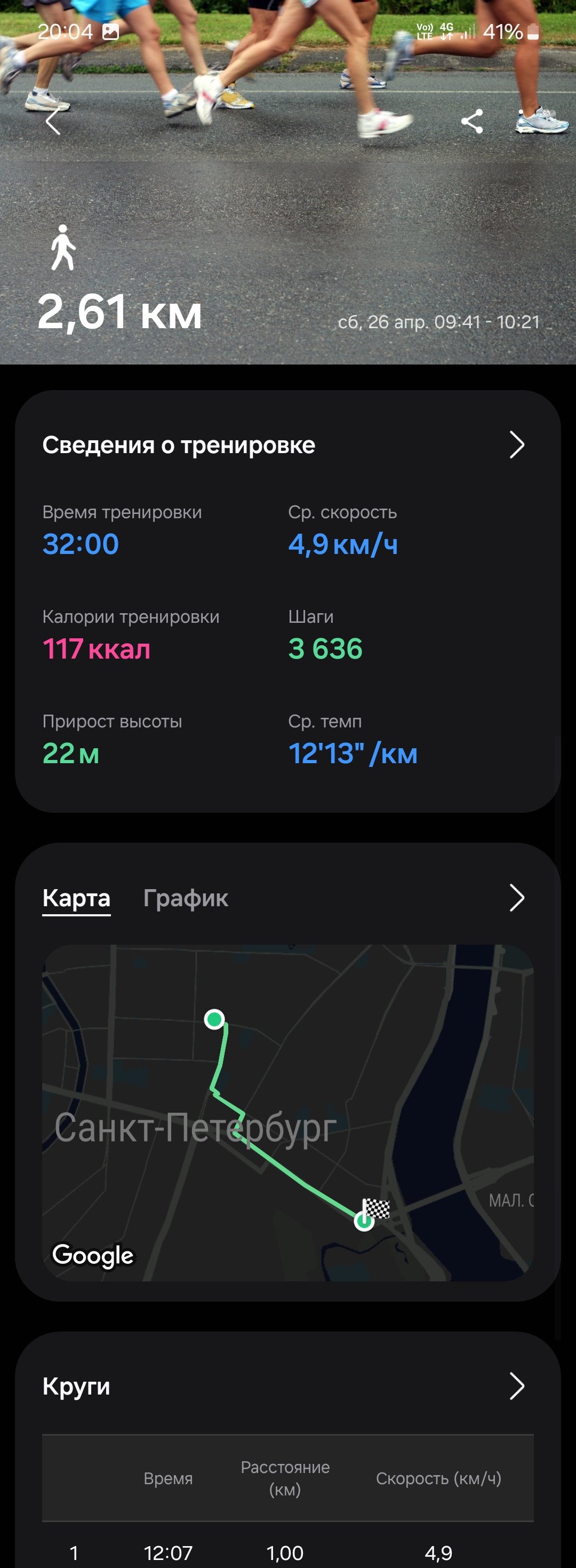Open laps details via the "Круги" chevron
Image resolution: width=576 pixels, height=1568 pixels.
[516, 1386]
